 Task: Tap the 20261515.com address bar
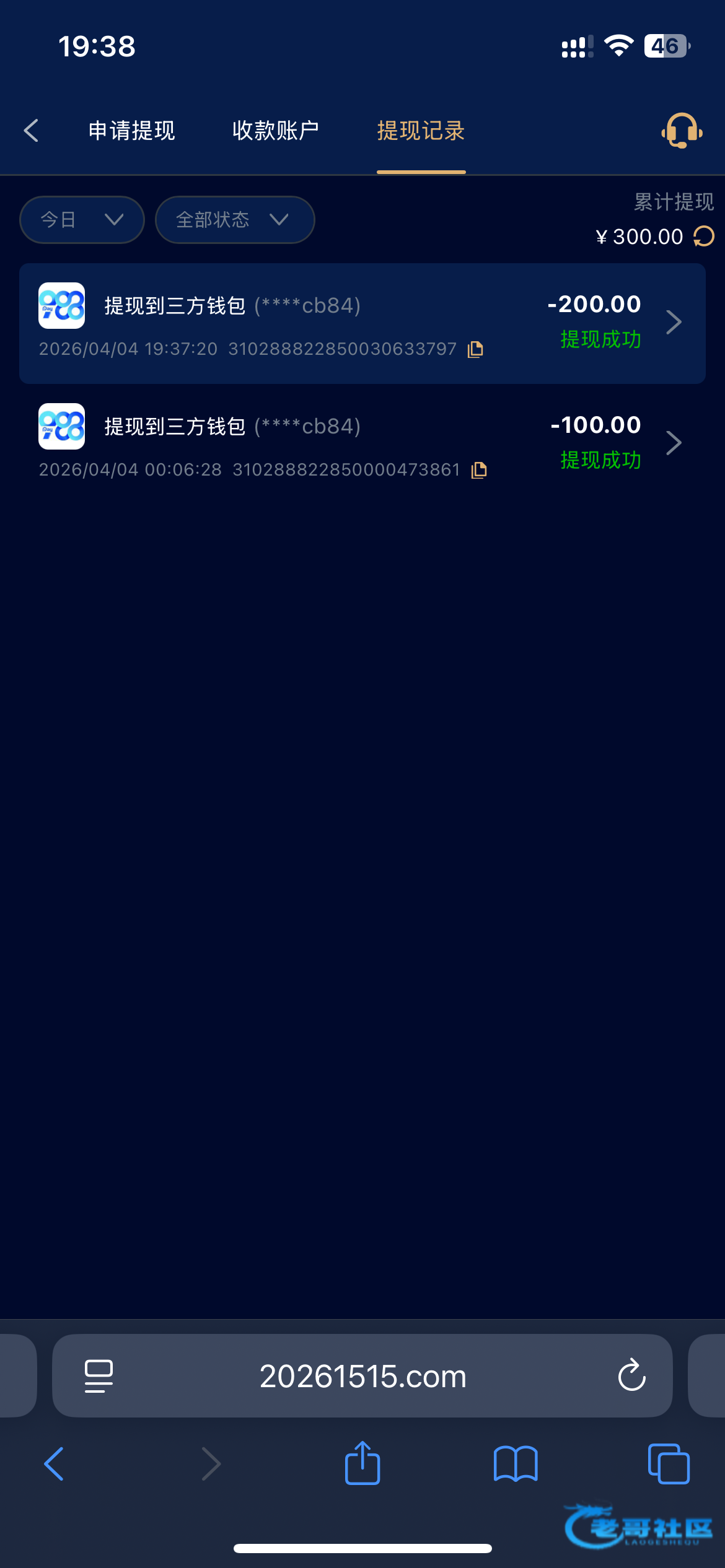(362, 1376)
